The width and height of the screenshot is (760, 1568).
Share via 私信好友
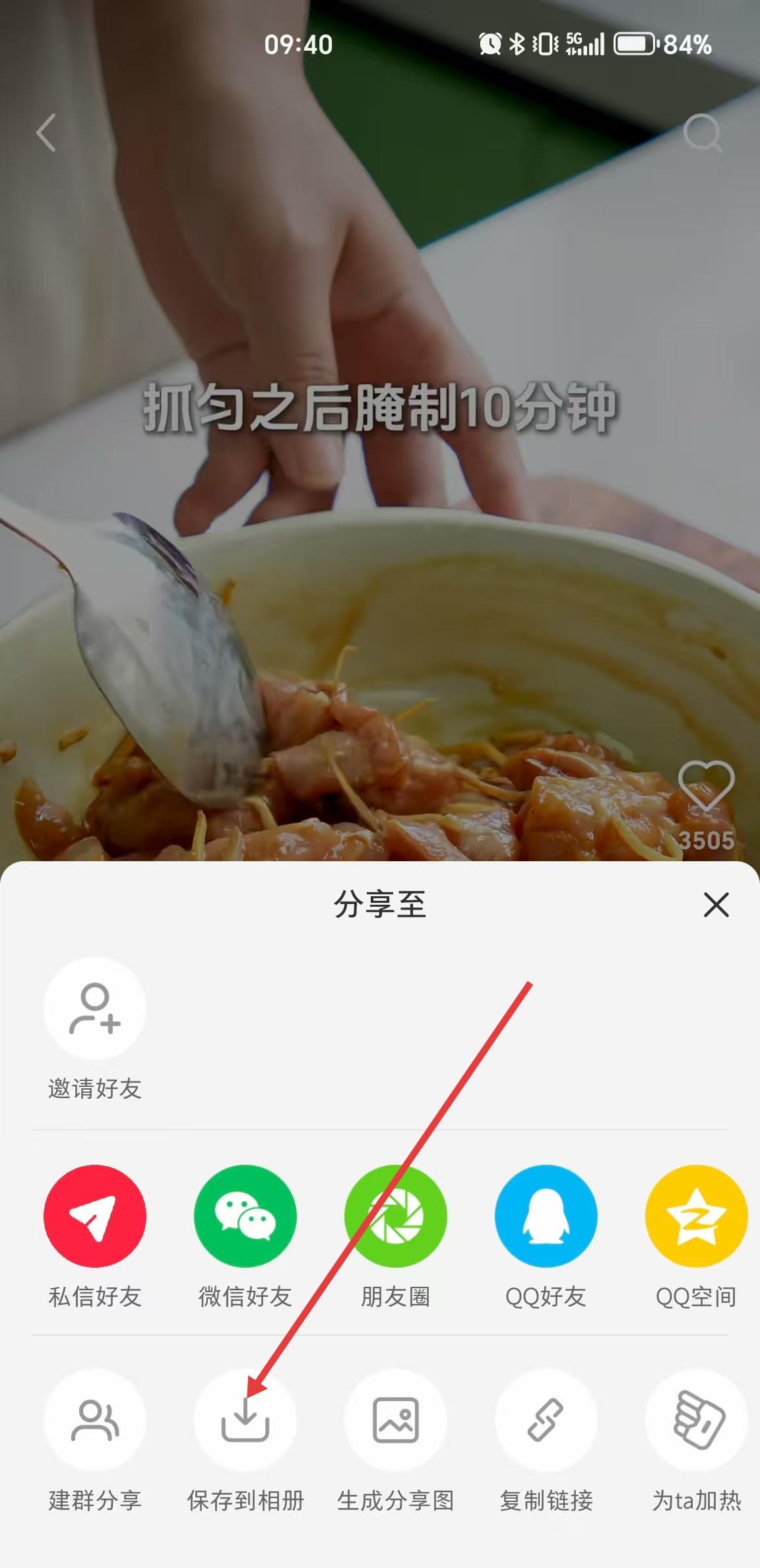pyautogui.click(x=95, y=1216)
